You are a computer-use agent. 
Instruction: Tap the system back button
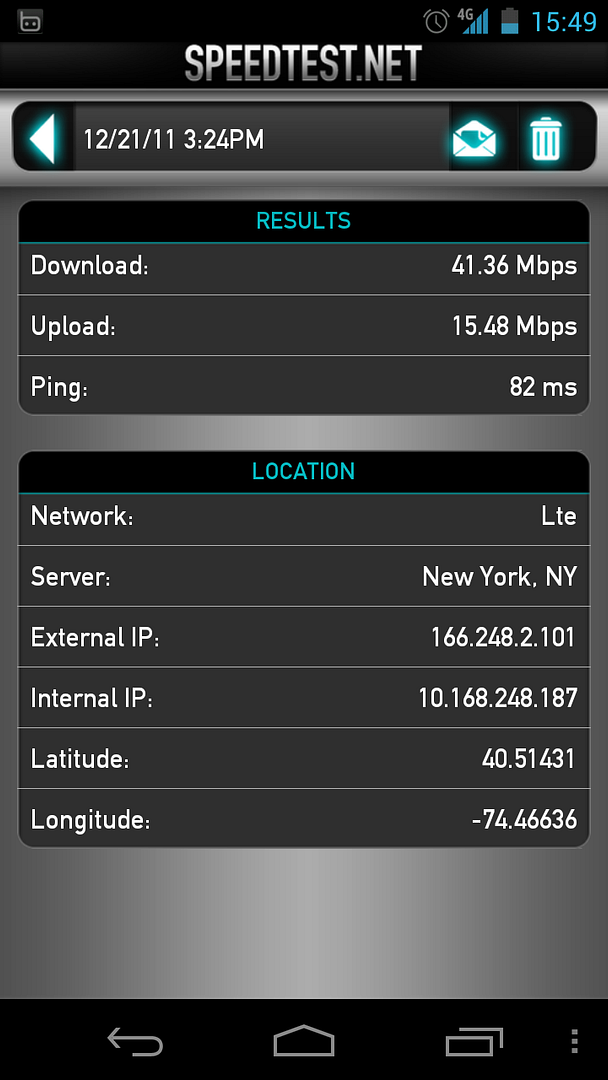(x=135, y=1042)
